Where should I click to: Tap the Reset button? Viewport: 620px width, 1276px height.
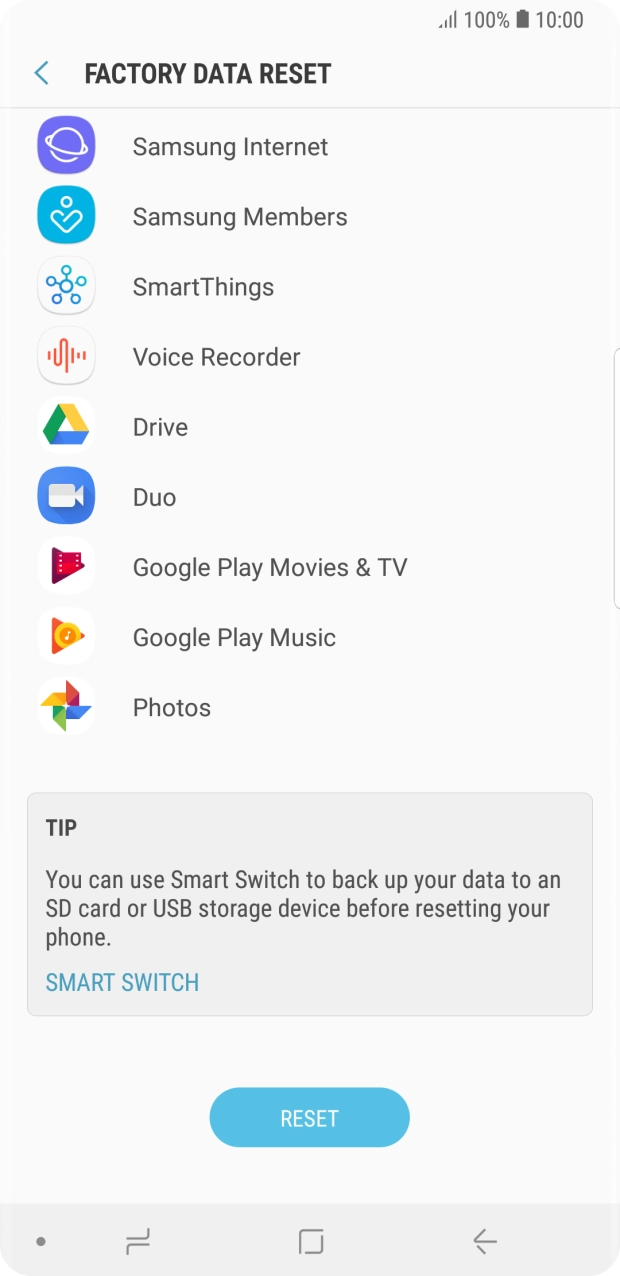[x=309, y=1117]
